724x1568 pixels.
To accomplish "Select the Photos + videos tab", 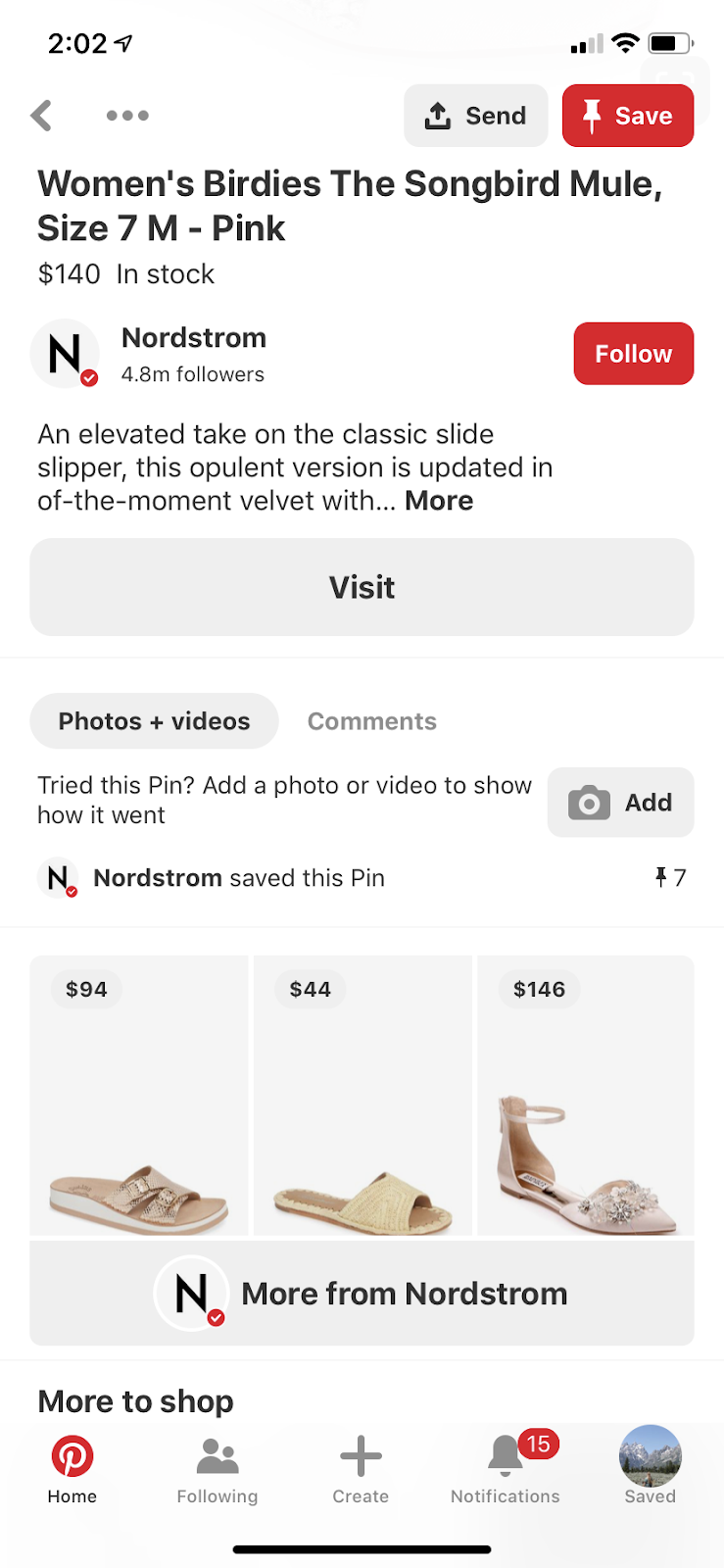I will click(154, 721).
